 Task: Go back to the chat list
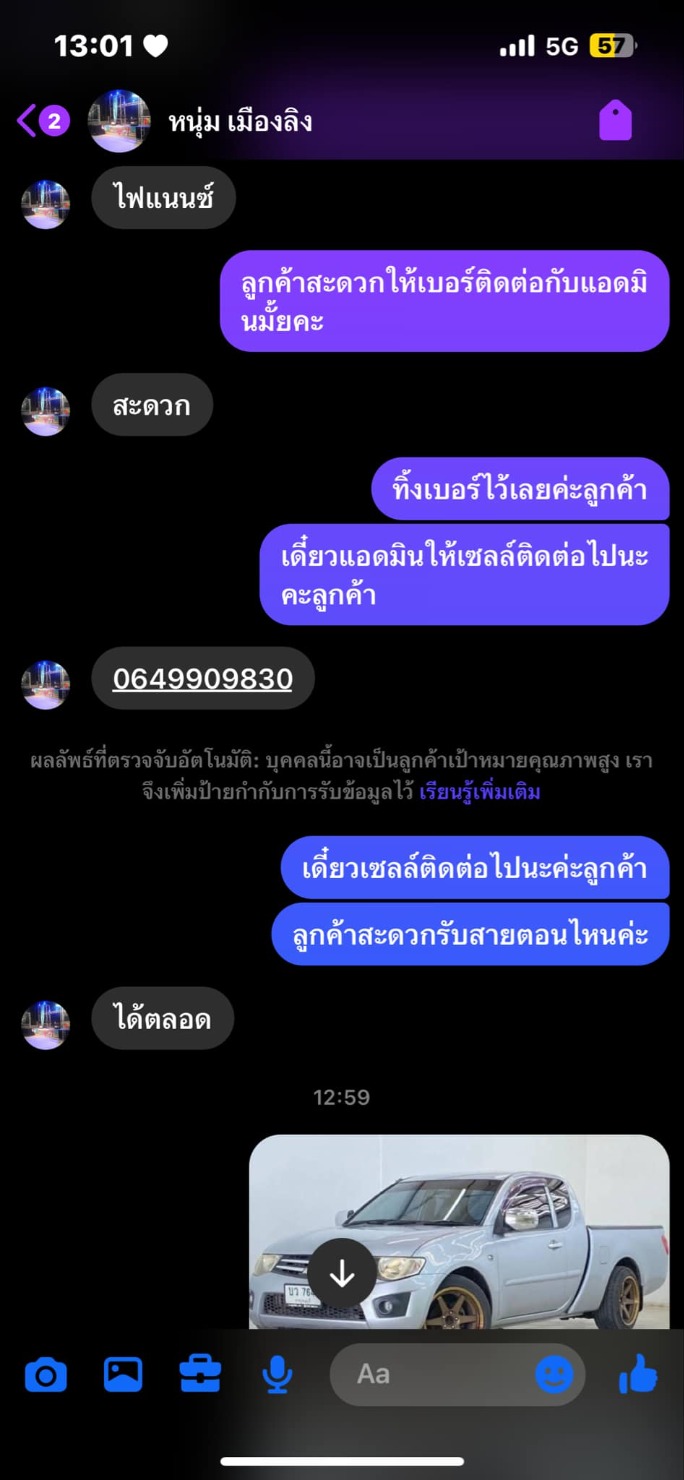tap(43, 122)
